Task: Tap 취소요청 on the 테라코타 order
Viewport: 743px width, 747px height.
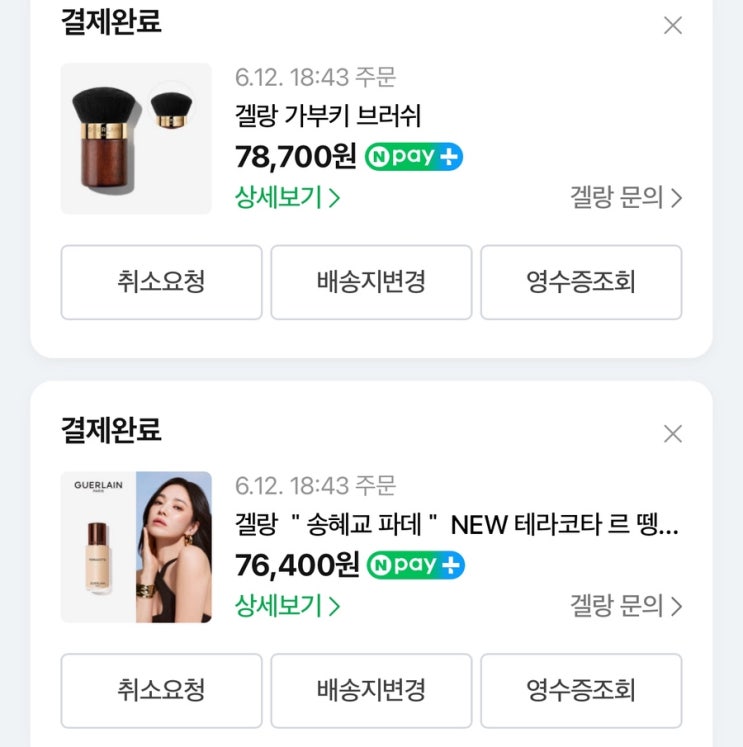Action: click(x=161, y=690)
